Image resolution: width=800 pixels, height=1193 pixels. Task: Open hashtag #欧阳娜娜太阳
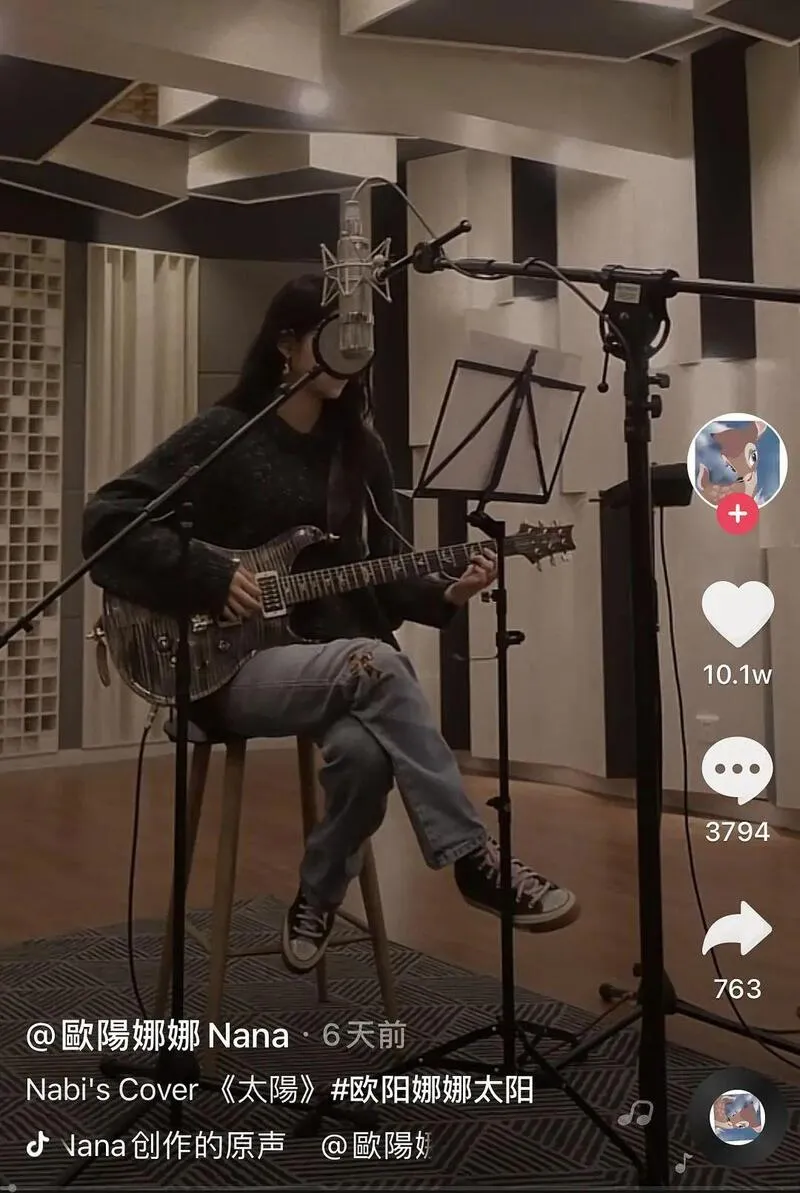click(432, 1089)
